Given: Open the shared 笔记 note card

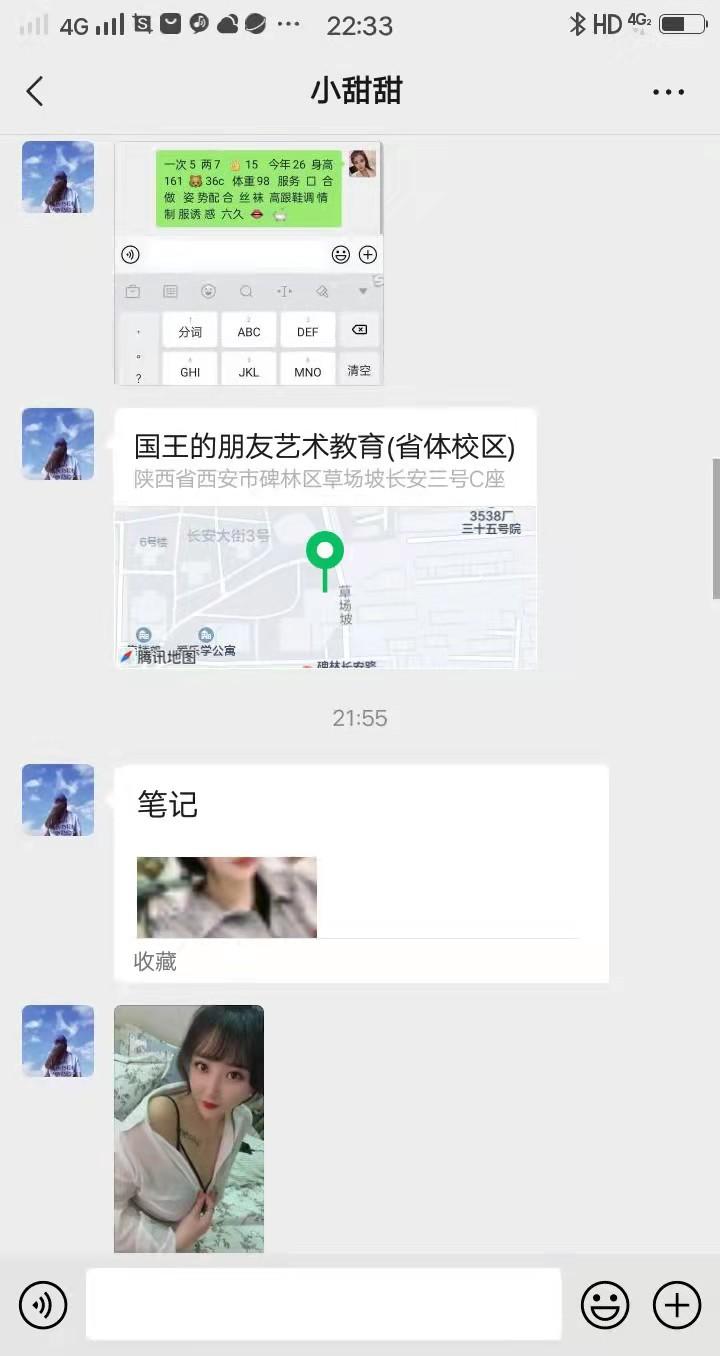Looking at the screenshot, I should [360, 873].
